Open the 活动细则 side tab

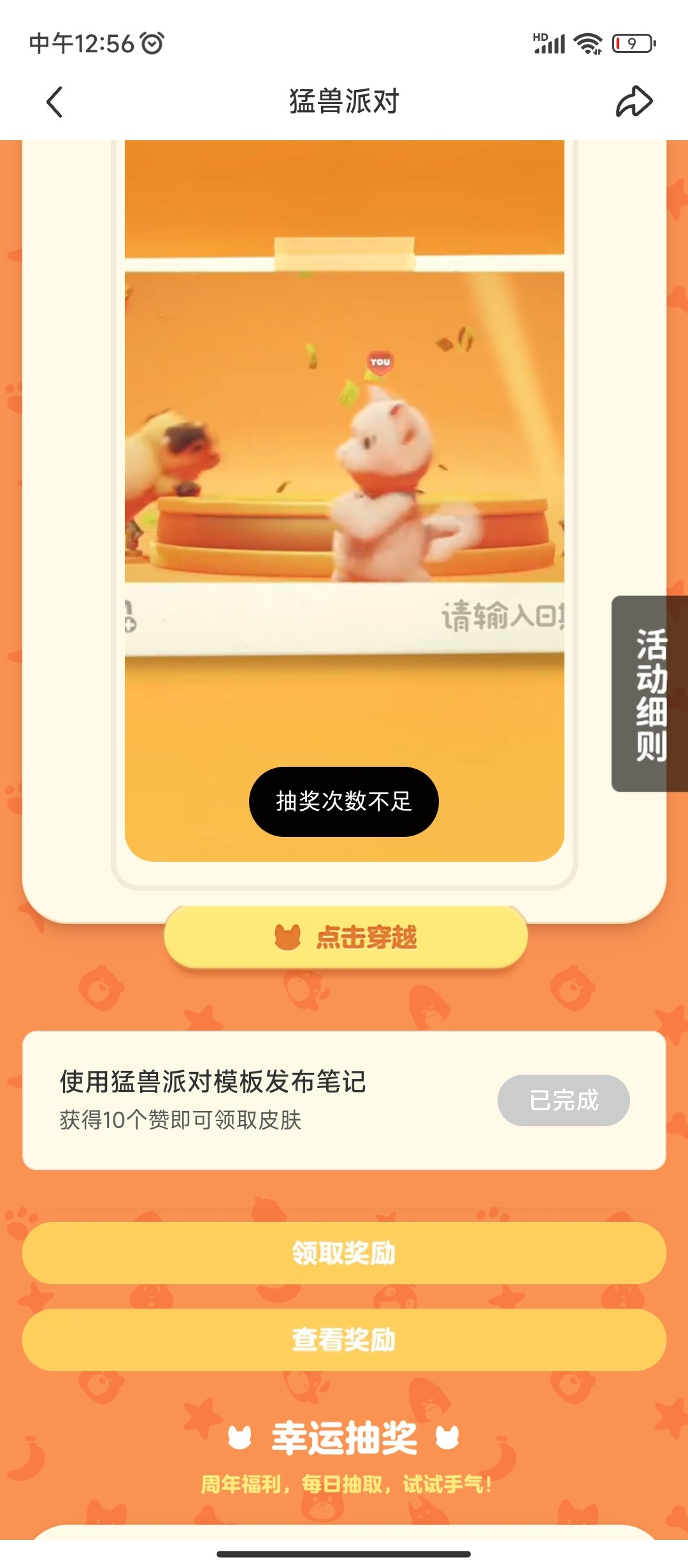pos(650,693)
